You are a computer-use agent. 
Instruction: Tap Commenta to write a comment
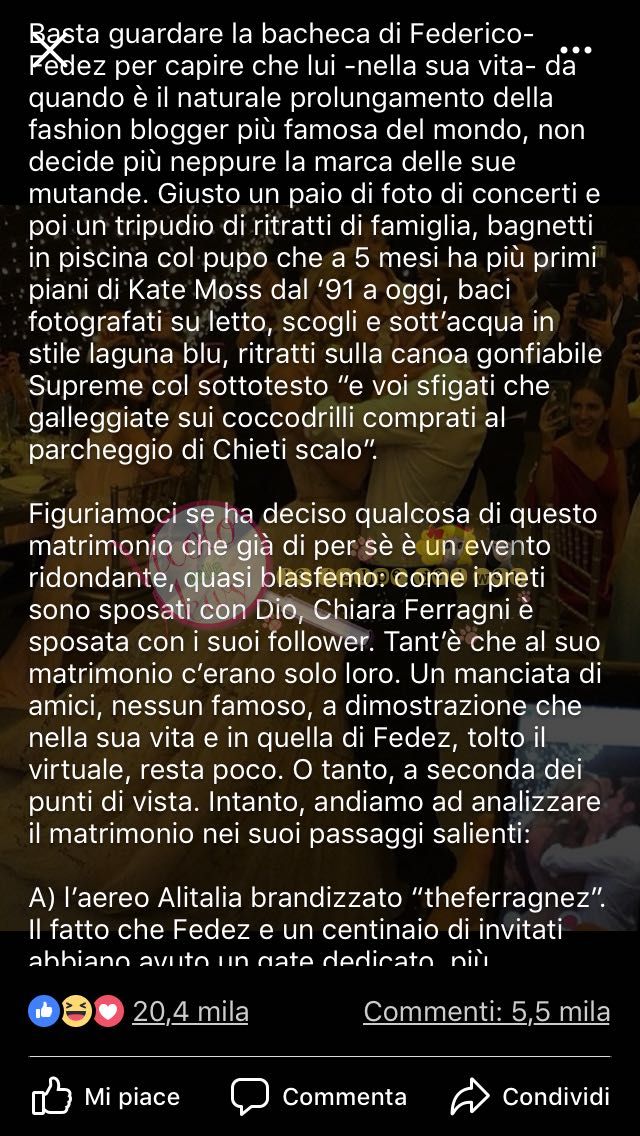pos(319,1097)
